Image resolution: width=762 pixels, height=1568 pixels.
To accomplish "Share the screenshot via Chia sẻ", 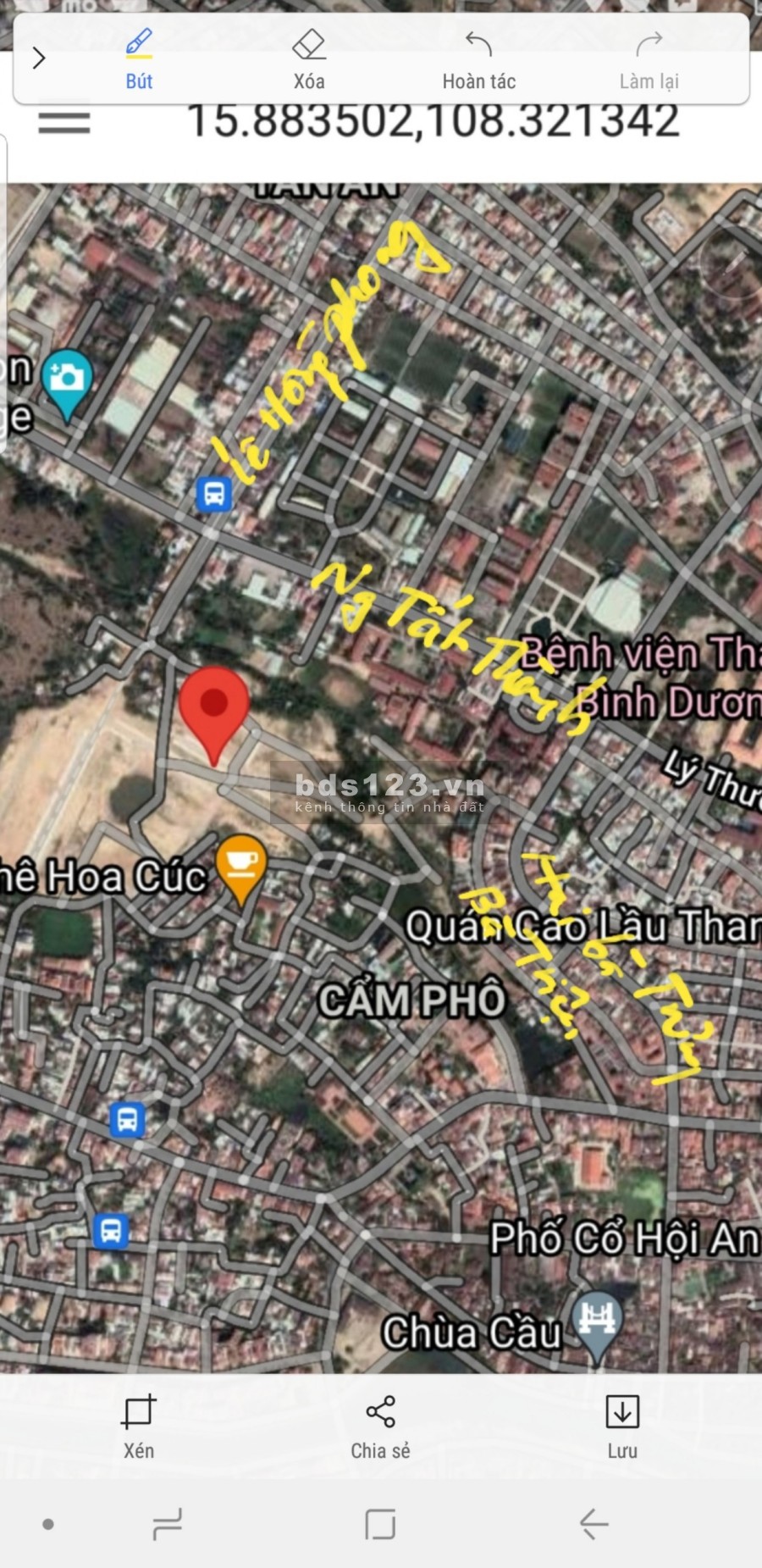I will pyautogui.click(x=380, y=1427).
